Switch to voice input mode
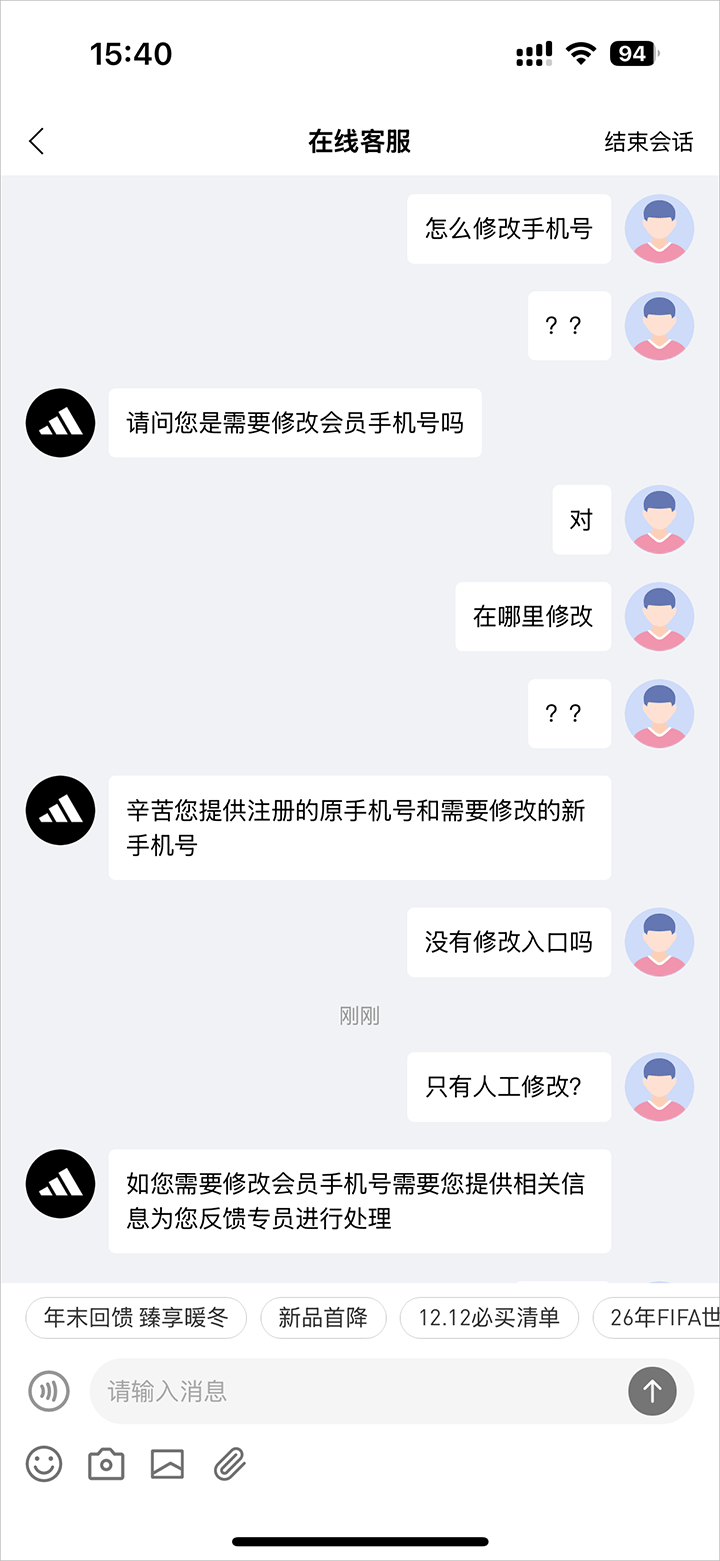Image resolution: width=720 pixels, height=1561 pixels. (x=48, y=1391)
